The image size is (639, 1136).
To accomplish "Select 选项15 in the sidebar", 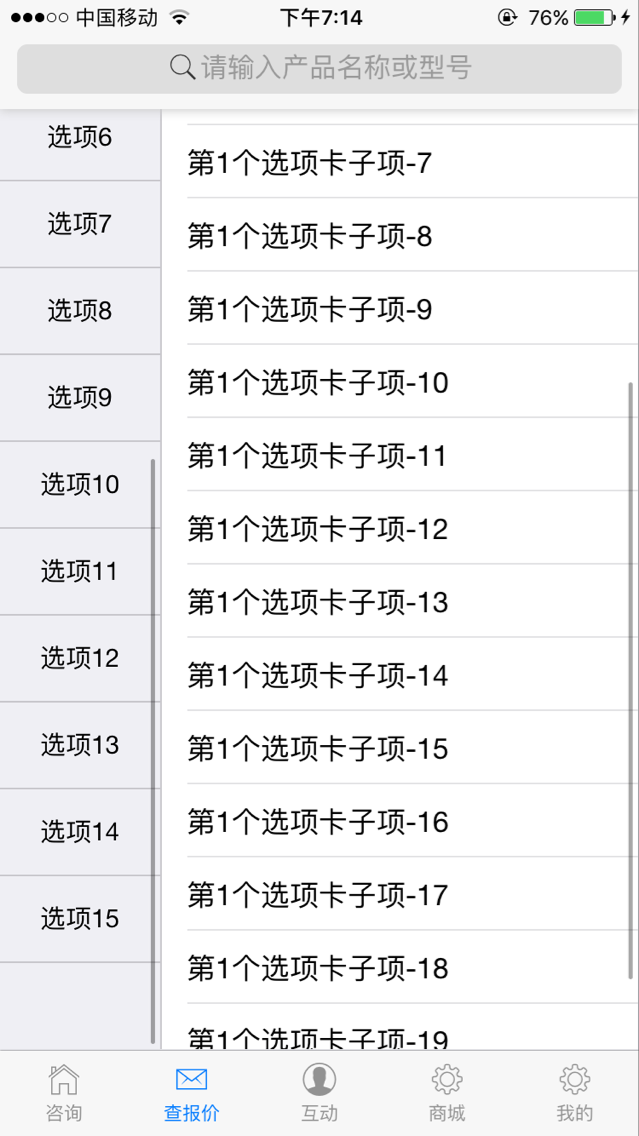I will pyautogui.click(x=80, y=919).
